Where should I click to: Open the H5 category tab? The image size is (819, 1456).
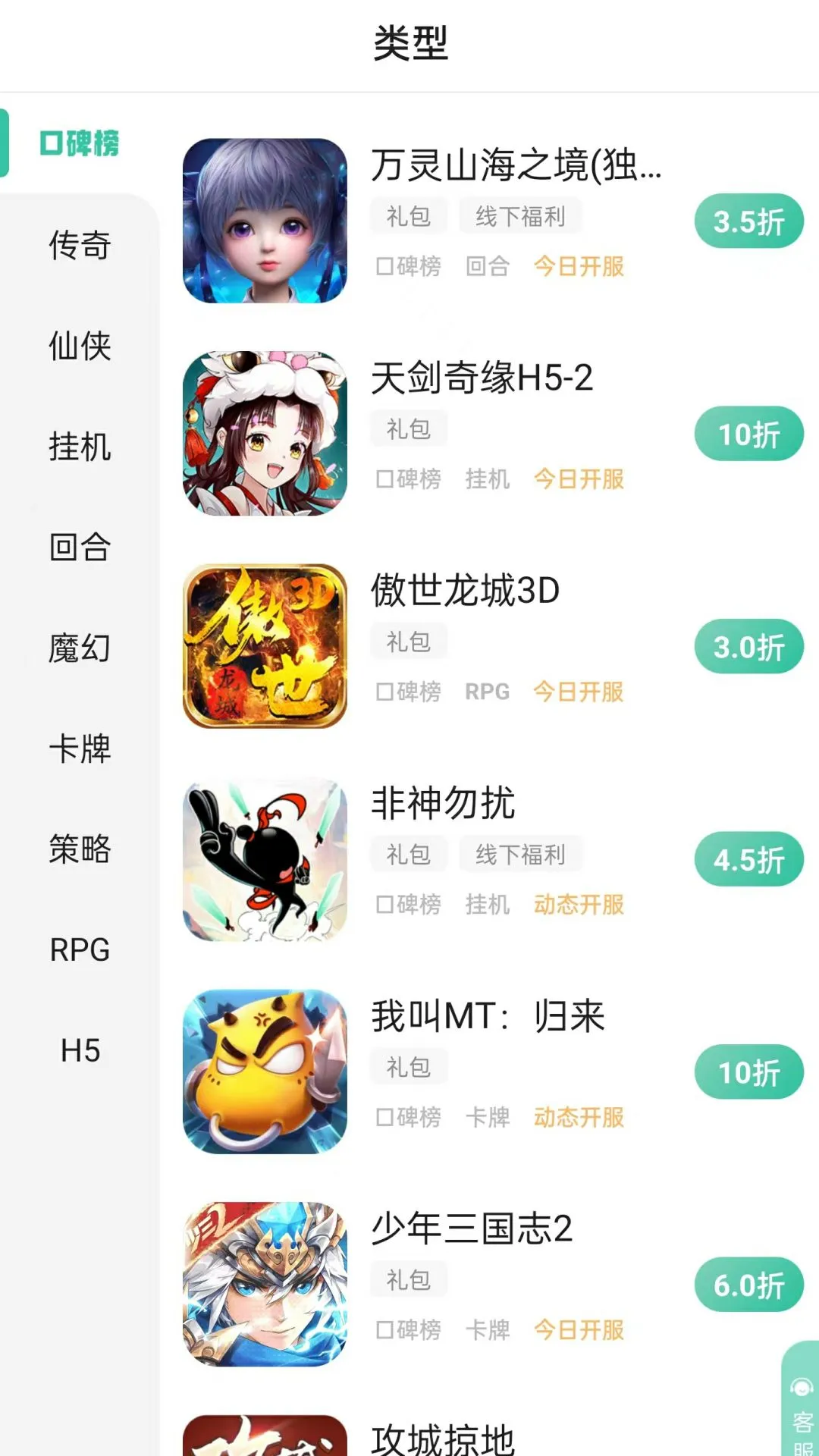coord(78,1052)
